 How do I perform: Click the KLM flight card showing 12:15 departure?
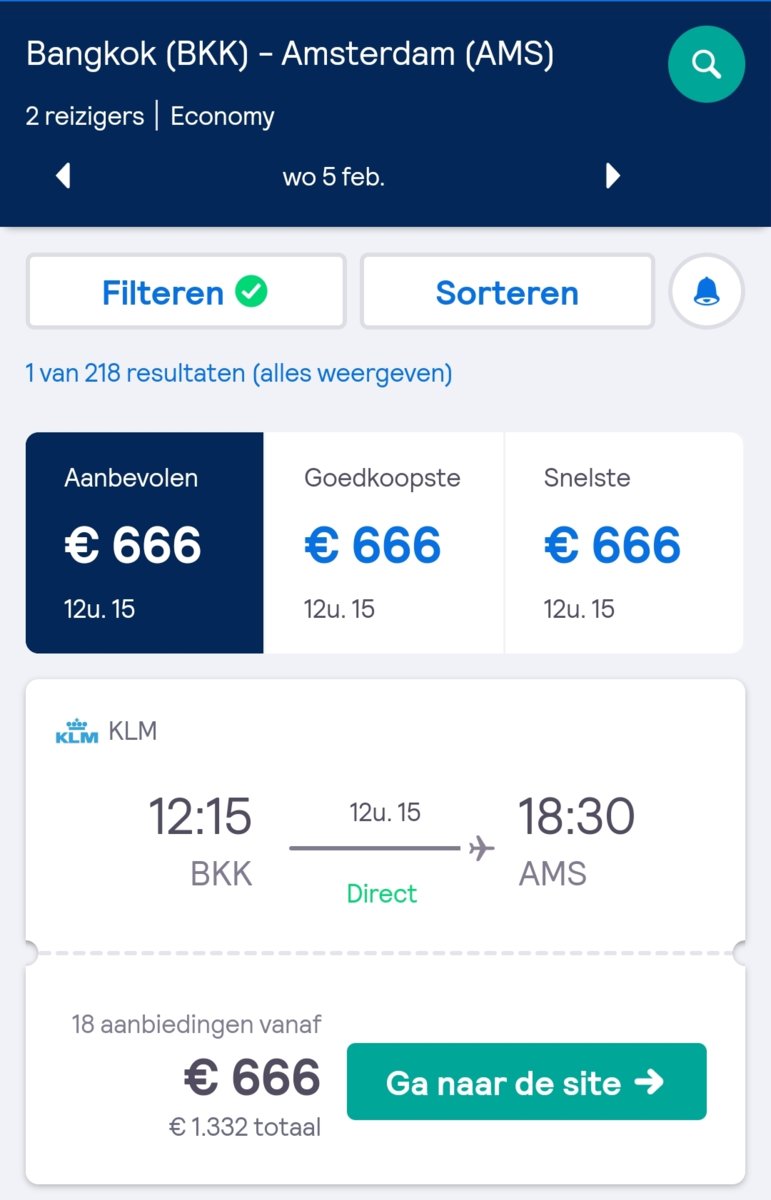(385, 820)
